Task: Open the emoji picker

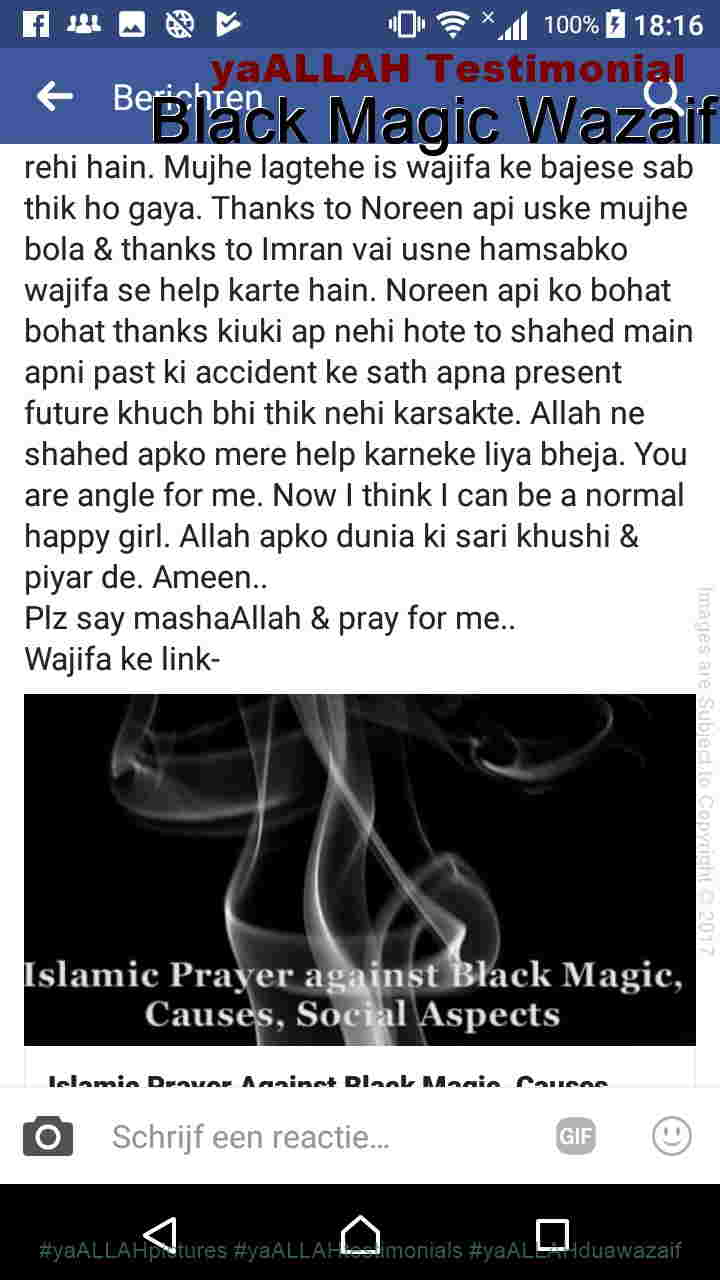Action: tap(671, 1137)
